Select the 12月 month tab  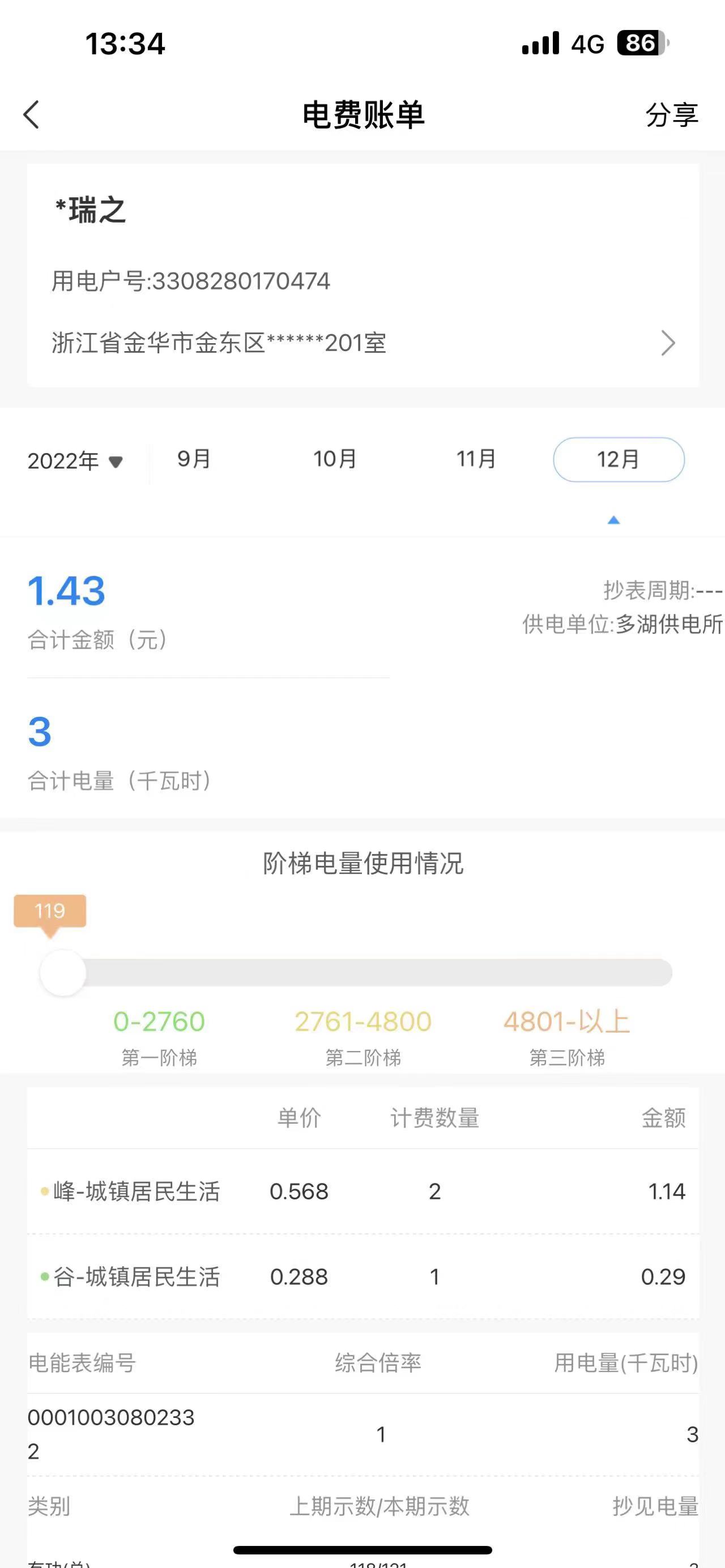pos(619,460)
